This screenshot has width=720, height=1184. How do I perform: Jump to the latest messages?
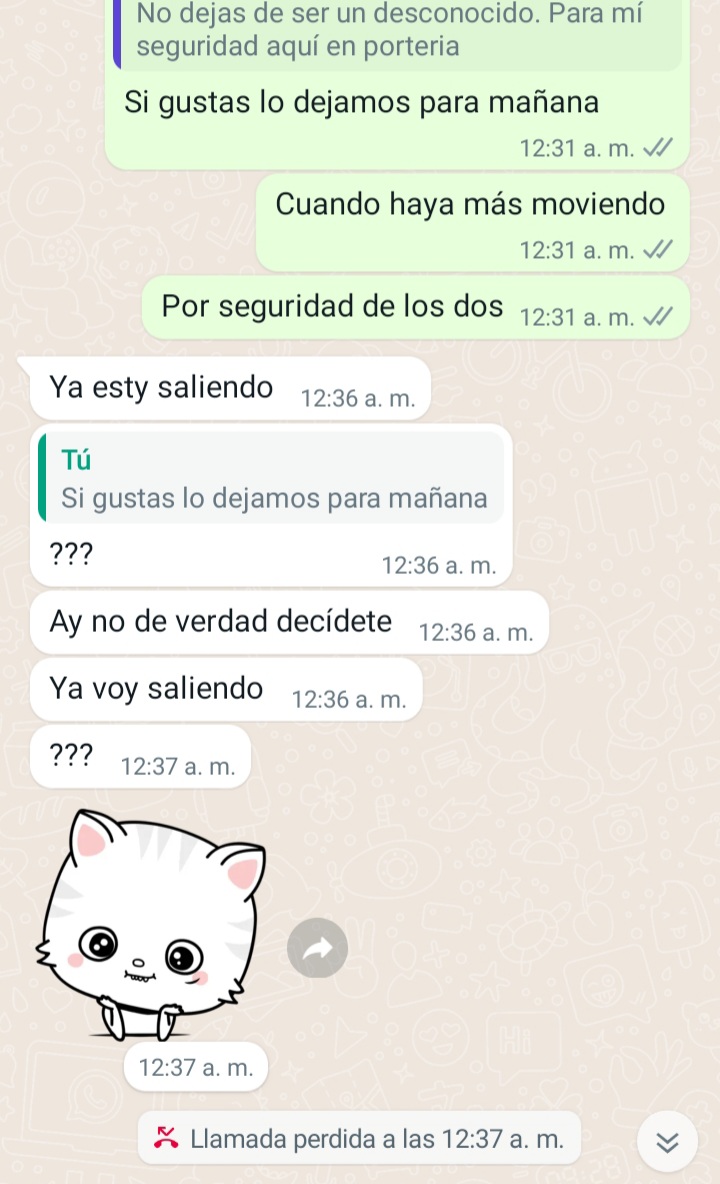point(667,1140)
